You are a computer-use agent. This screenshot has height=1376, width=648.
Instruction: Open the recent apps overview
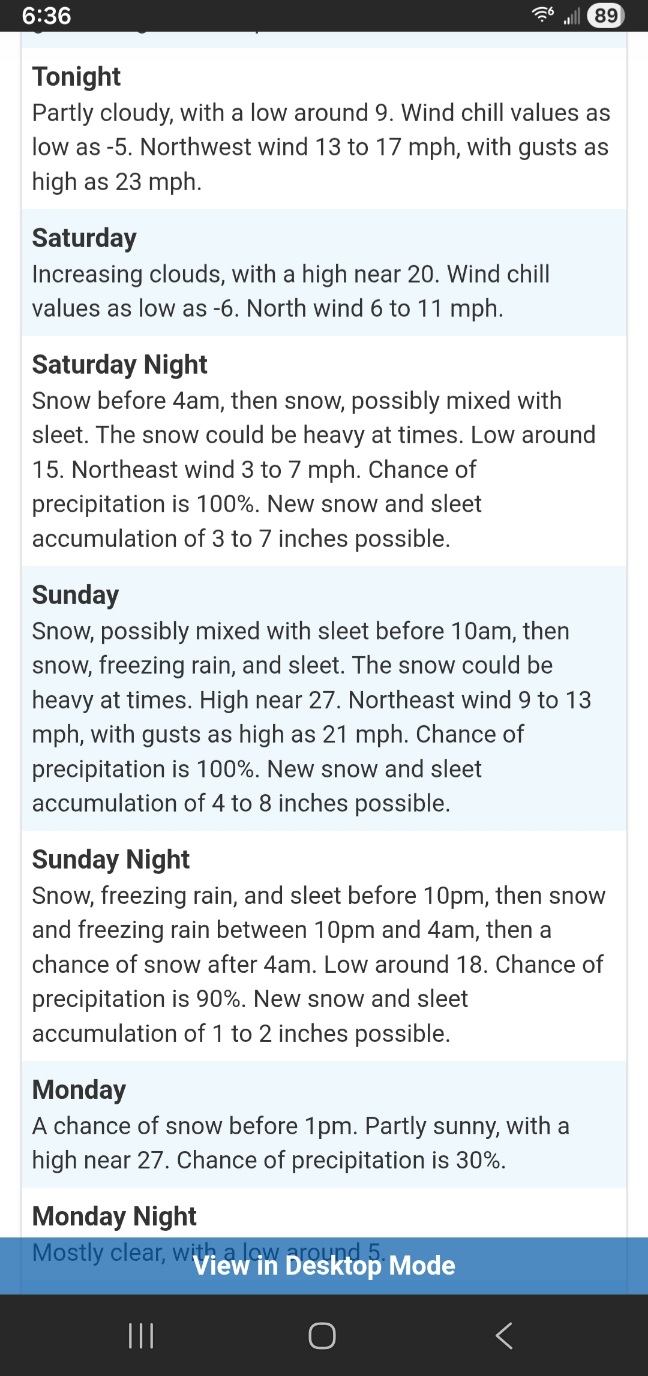141,1335
